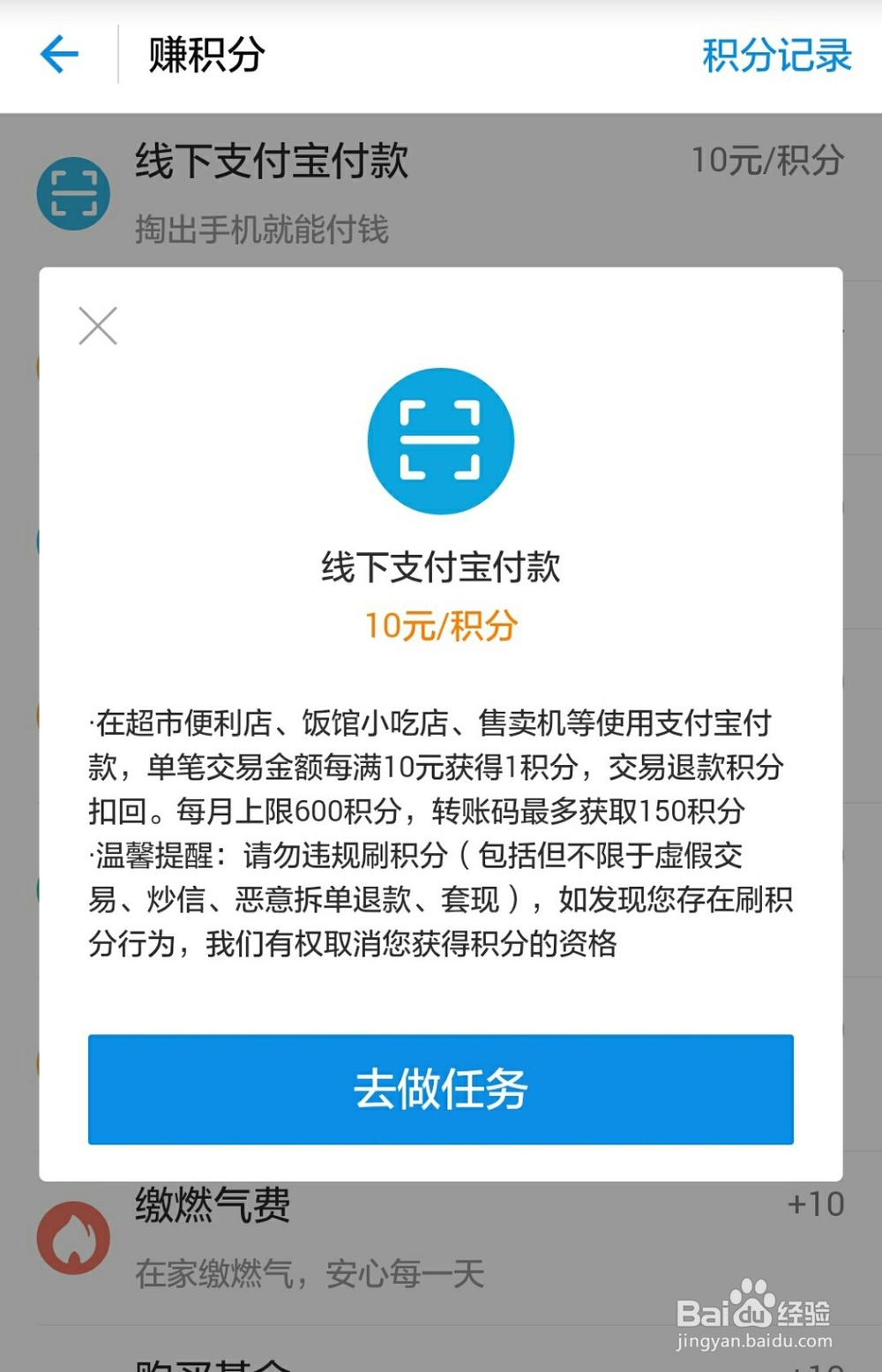
Task: Tap the large blue scan icon in the dialog
Action: (x=441, y=441)
